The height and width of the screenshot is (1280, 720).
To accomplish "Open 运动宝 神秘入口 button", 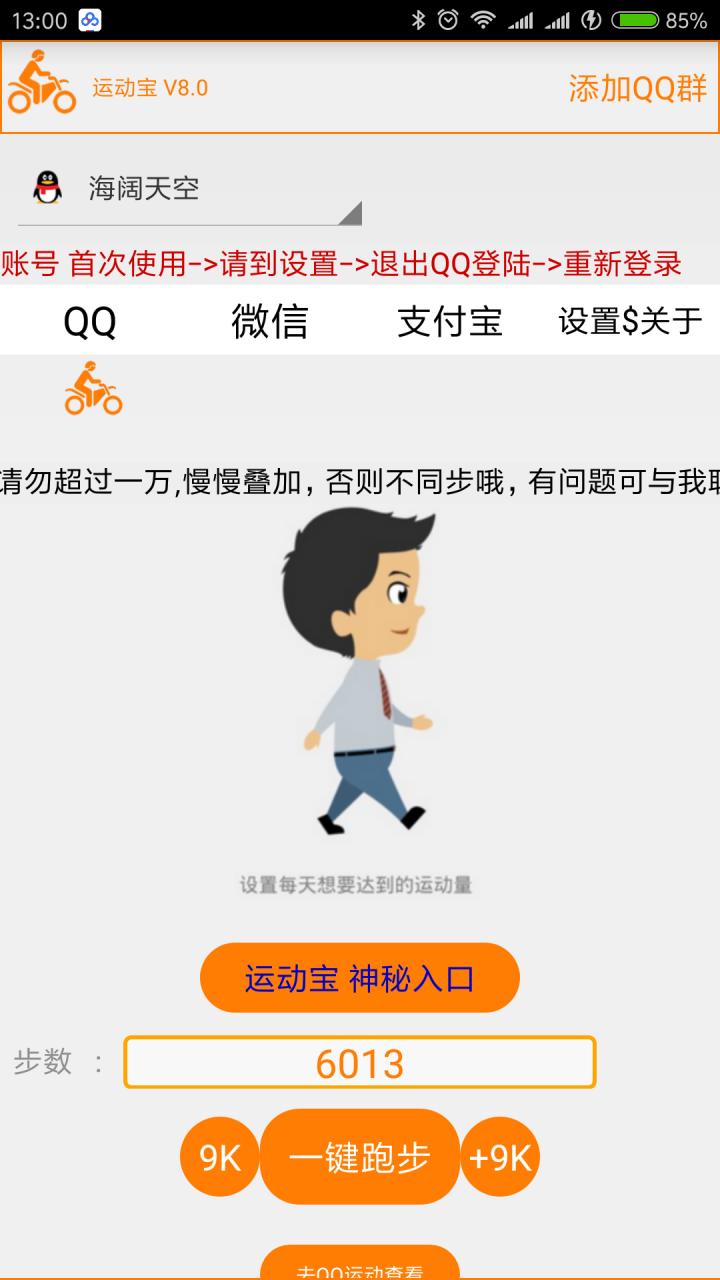I will 360,977.
